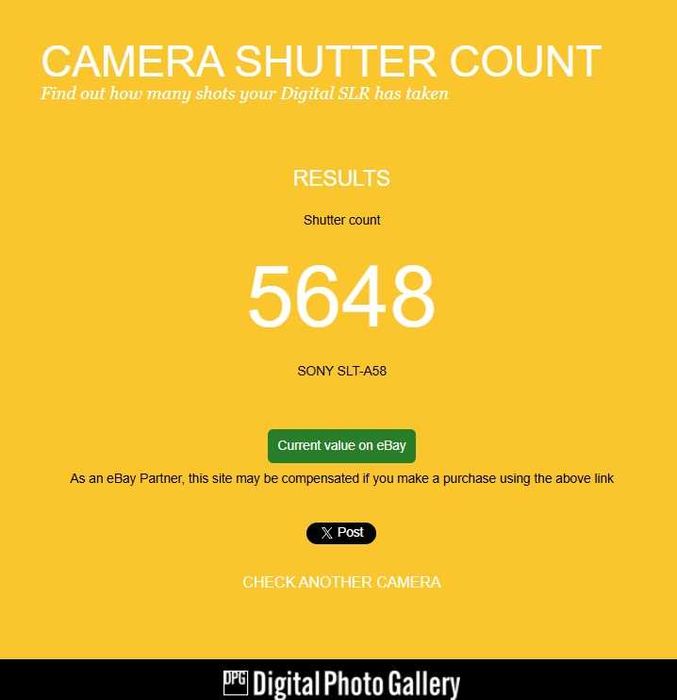
Task: Tap the Camera Shutter Count site title
Action: point(320,62)
